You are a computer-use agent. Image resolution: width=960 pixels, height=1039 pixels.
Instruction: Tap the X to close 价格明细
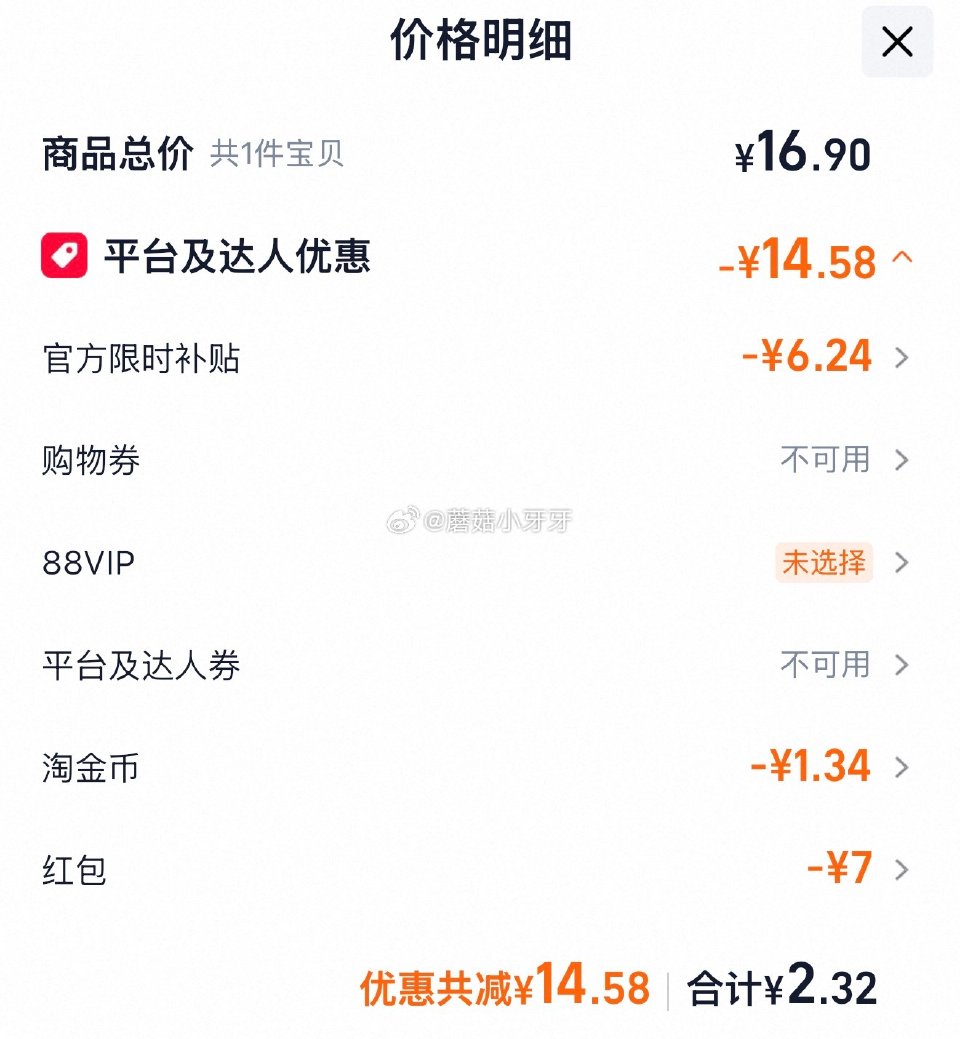(x=896, y=42)
